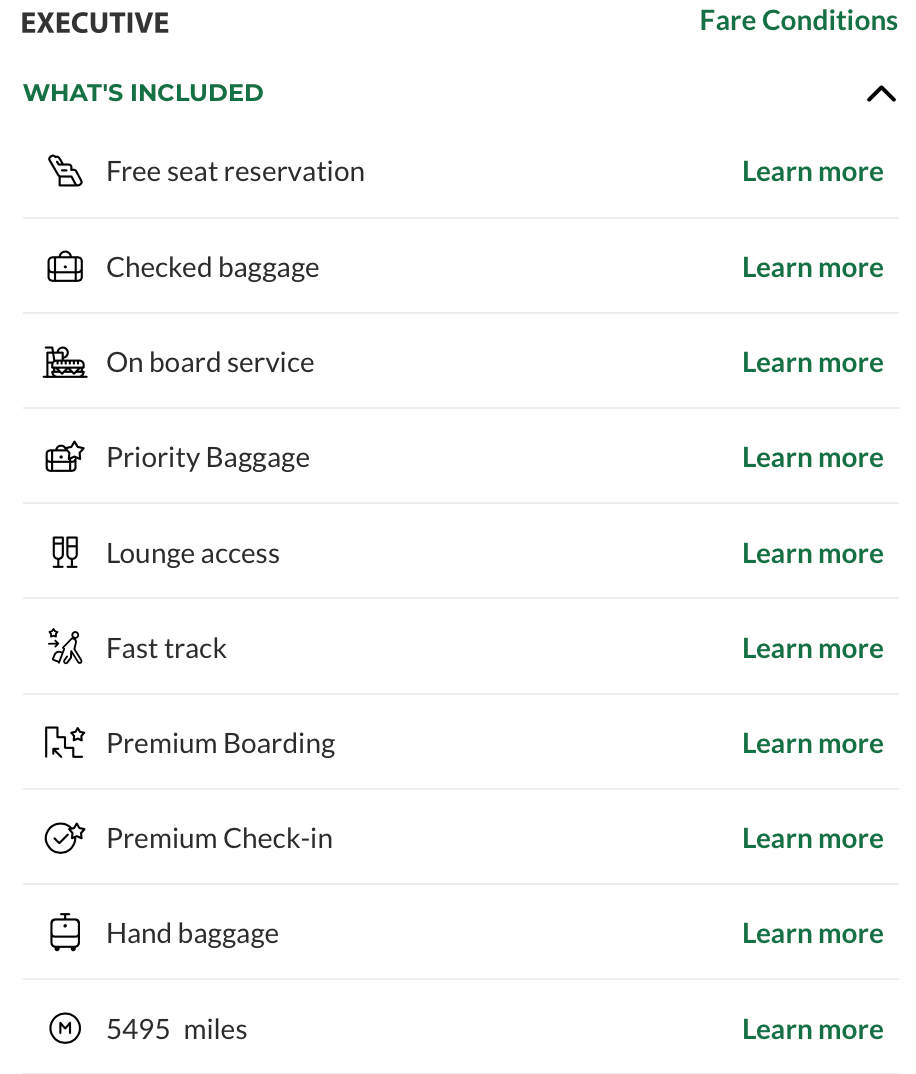
Task: Learn more about Checked baggage
Action: (812, 267)
